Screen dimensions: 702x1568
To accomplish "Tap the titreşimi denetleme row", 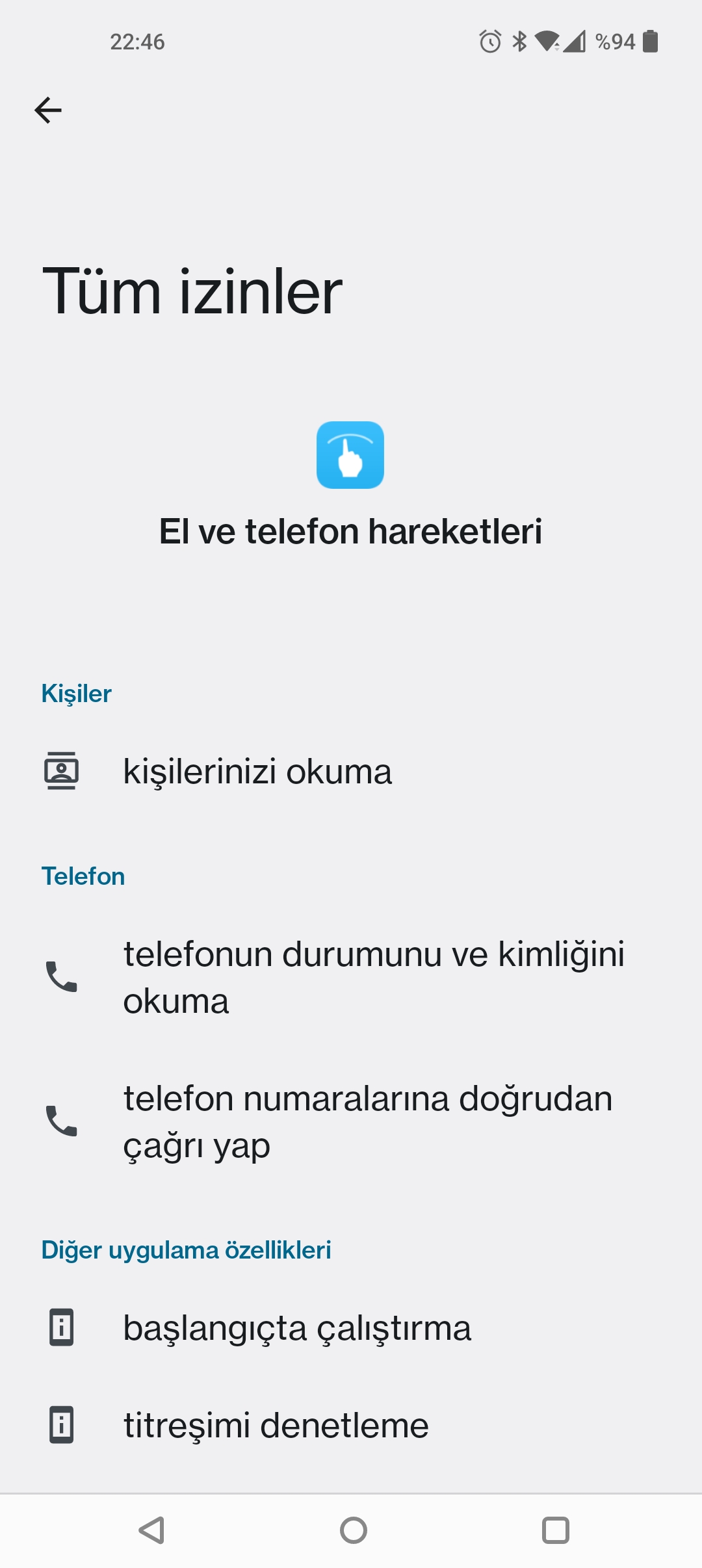I will [x=351, y=1425].
